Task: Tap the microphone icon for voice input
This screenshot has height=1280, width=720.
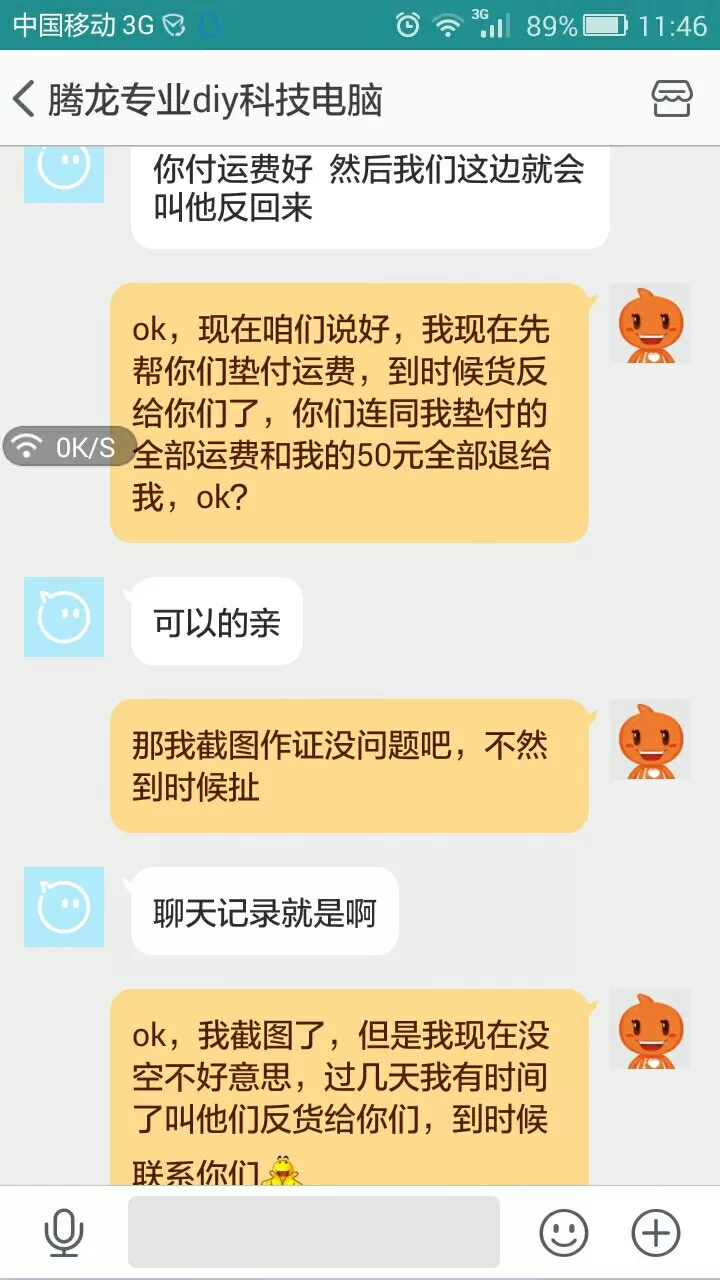Action: pos(63,1232)
